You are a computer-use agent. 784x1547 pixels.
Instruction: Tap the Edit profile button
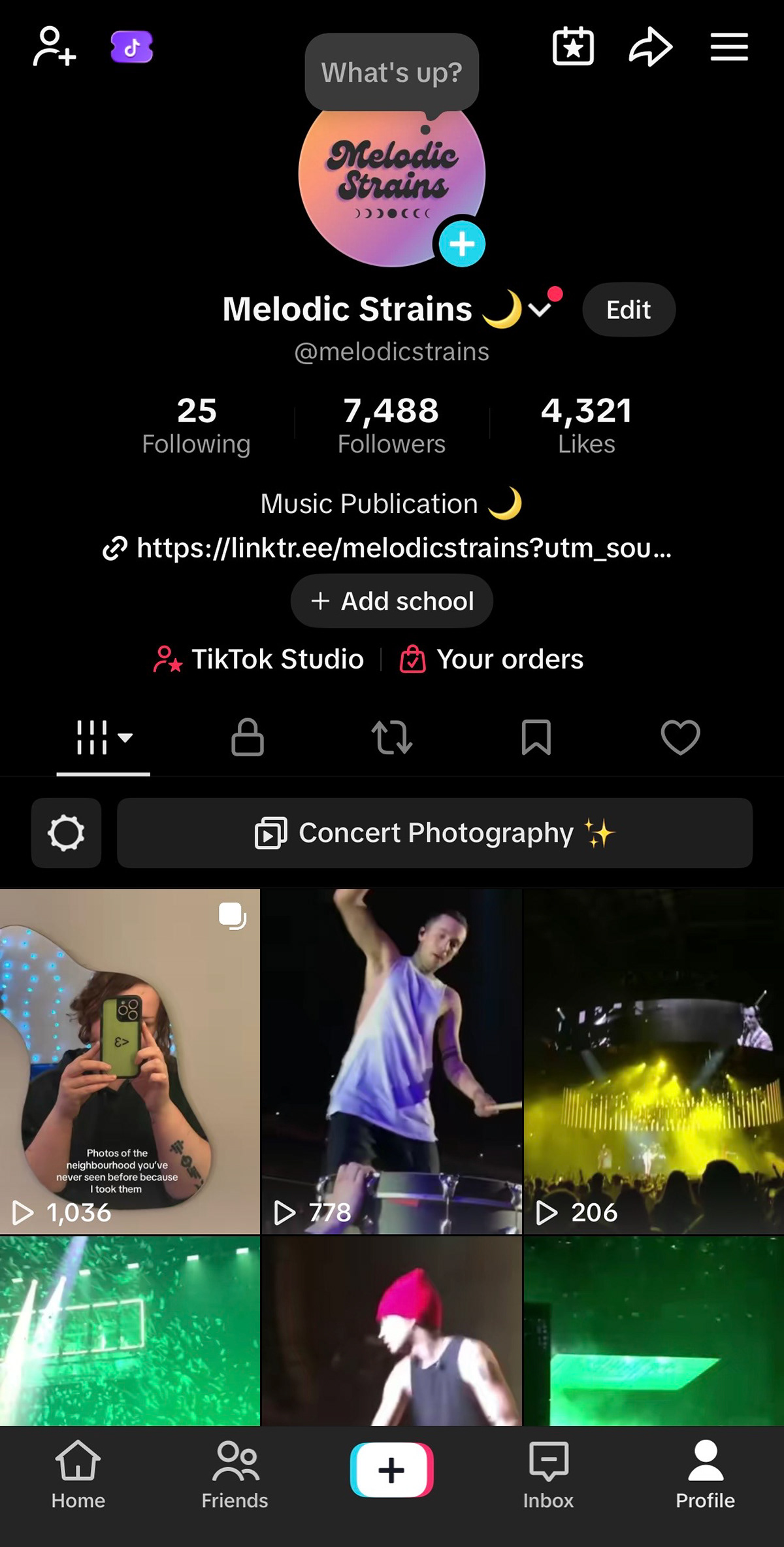[x=629, y=310]
